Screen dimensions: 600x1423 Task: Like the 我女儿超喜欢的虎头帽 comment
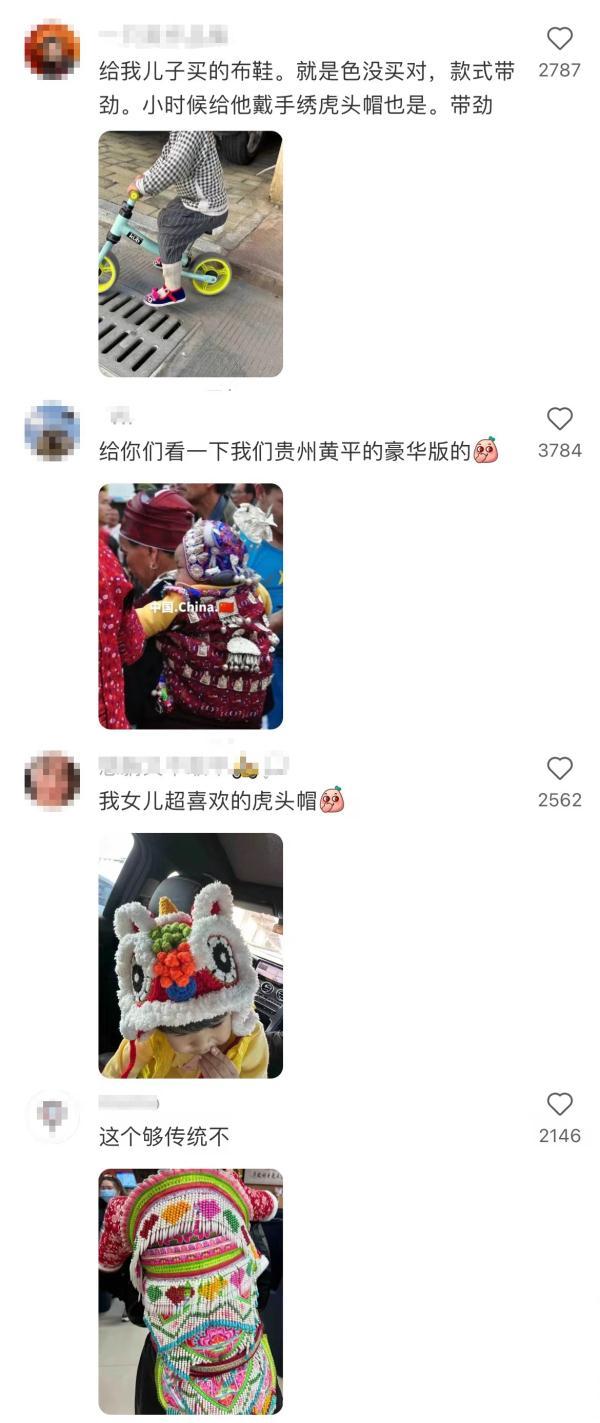pyautogui.click(x=559, y=768)
